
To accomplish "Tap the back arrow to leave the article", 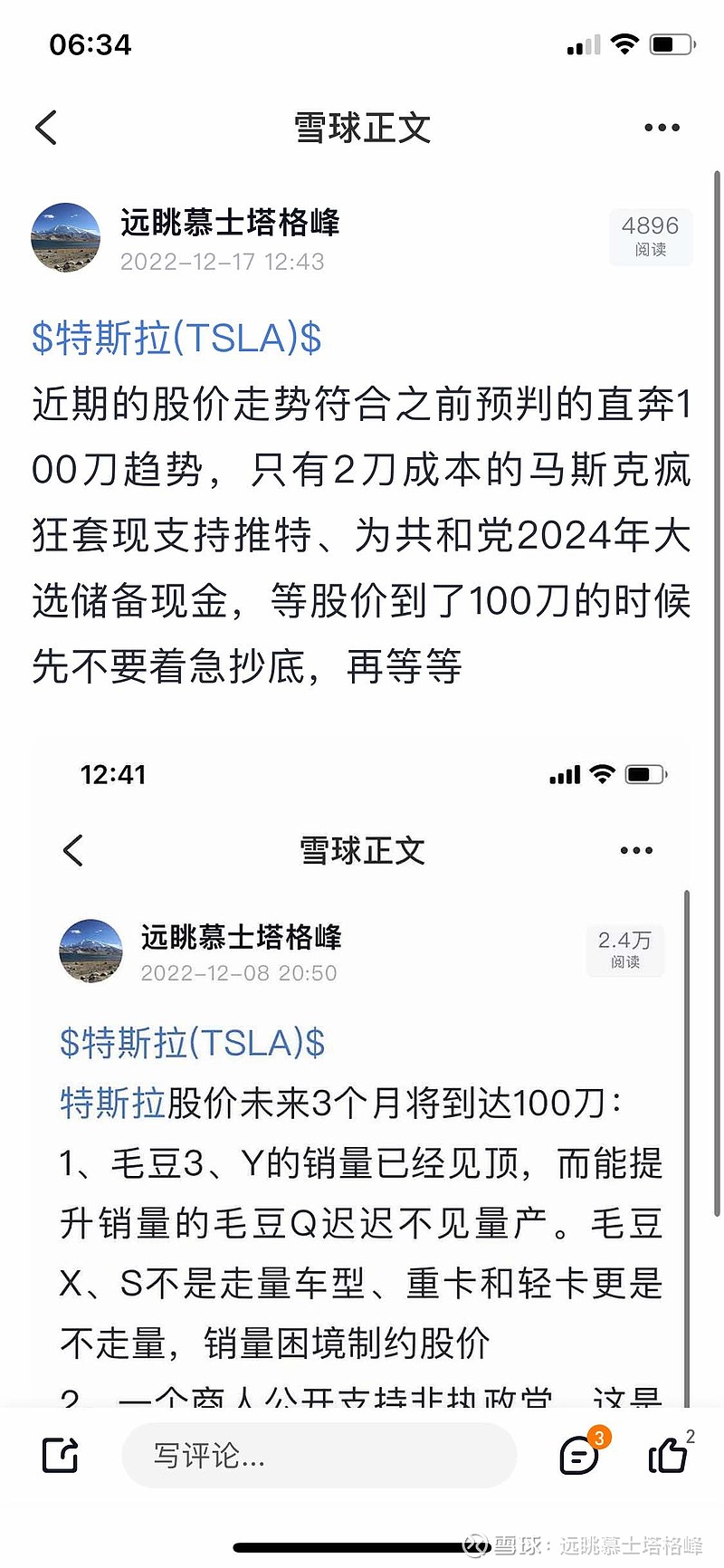I will pos(47,127).
